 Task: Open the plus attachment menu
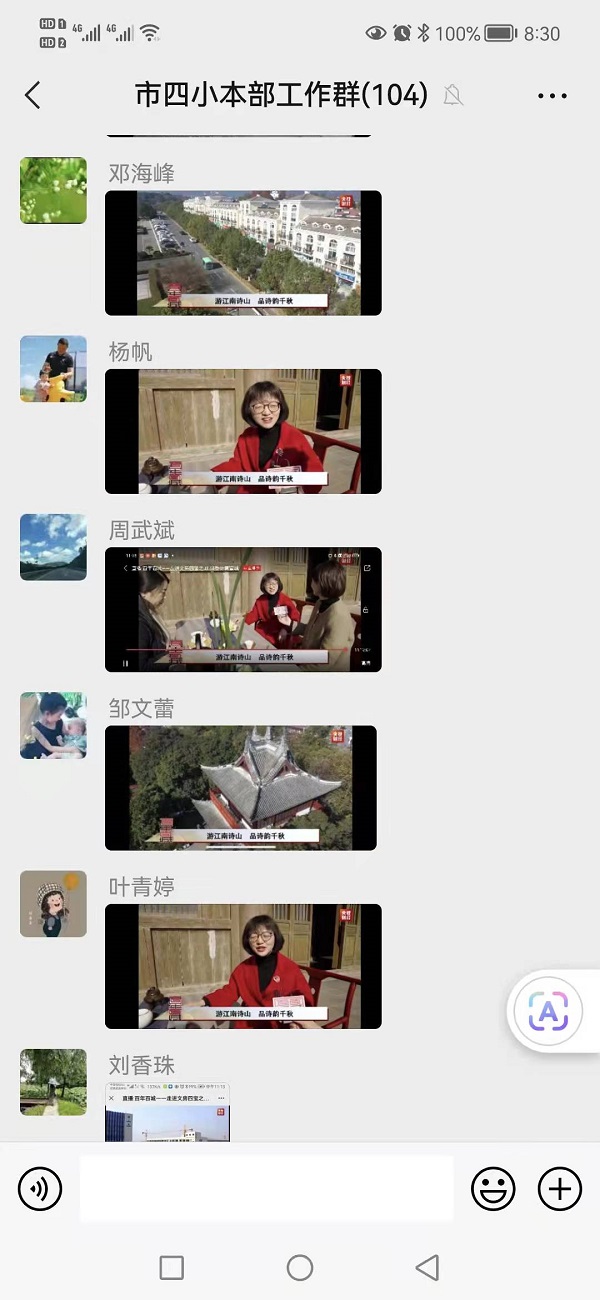click(560, 1189)
